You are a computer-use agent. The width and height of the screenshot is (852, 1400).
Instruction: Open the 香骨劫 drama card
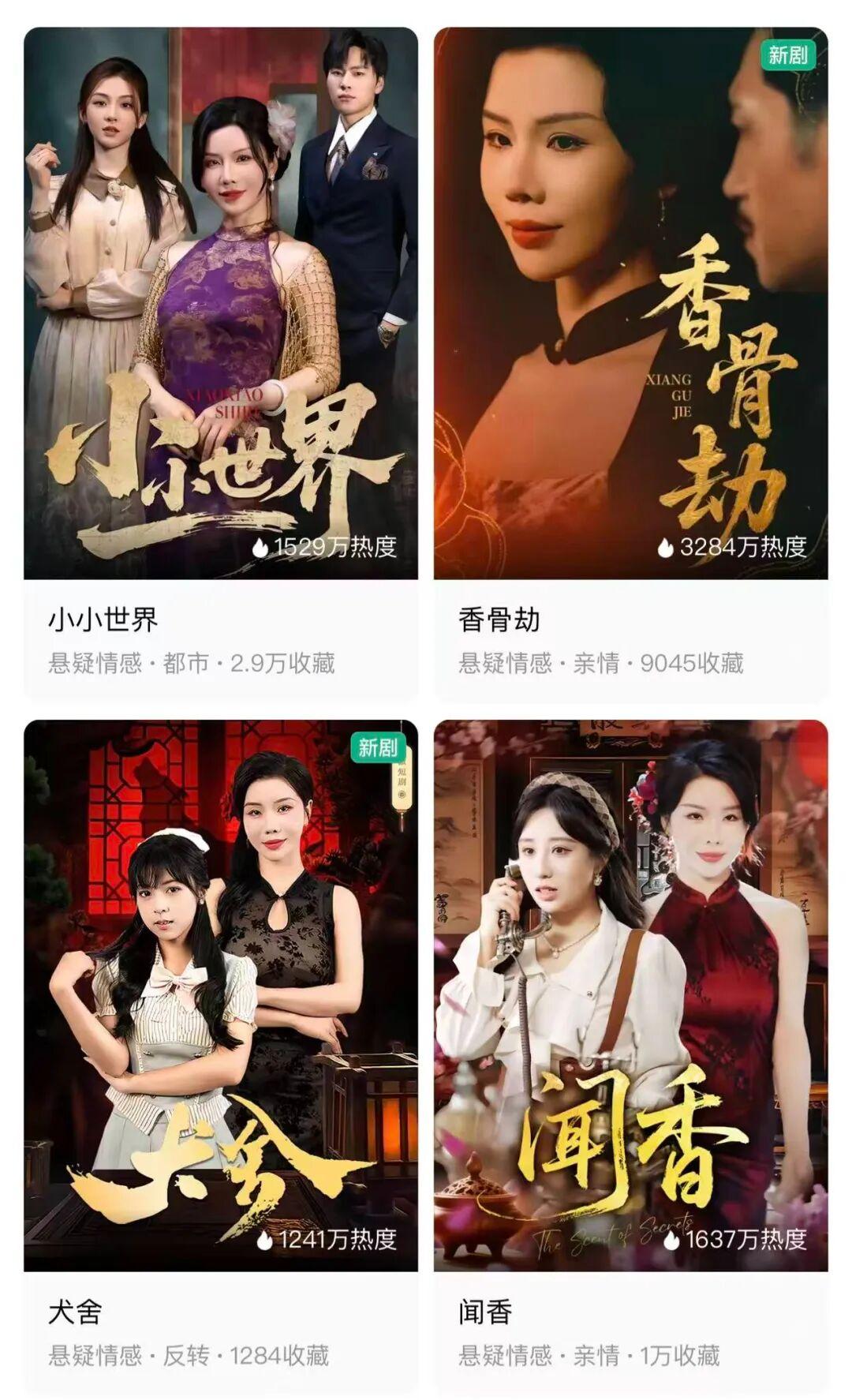tap(631, 304)
